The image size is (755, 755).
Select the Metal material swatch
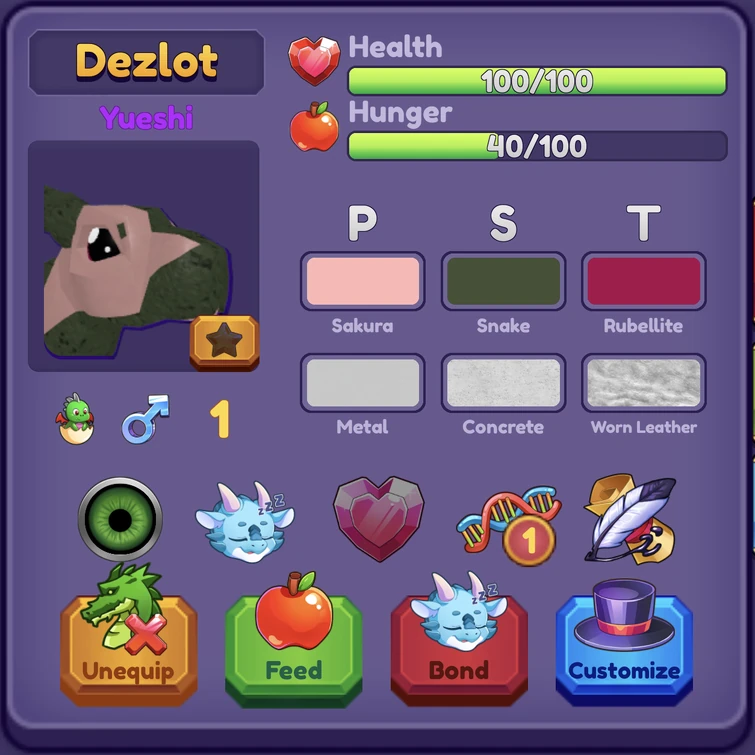362,383
